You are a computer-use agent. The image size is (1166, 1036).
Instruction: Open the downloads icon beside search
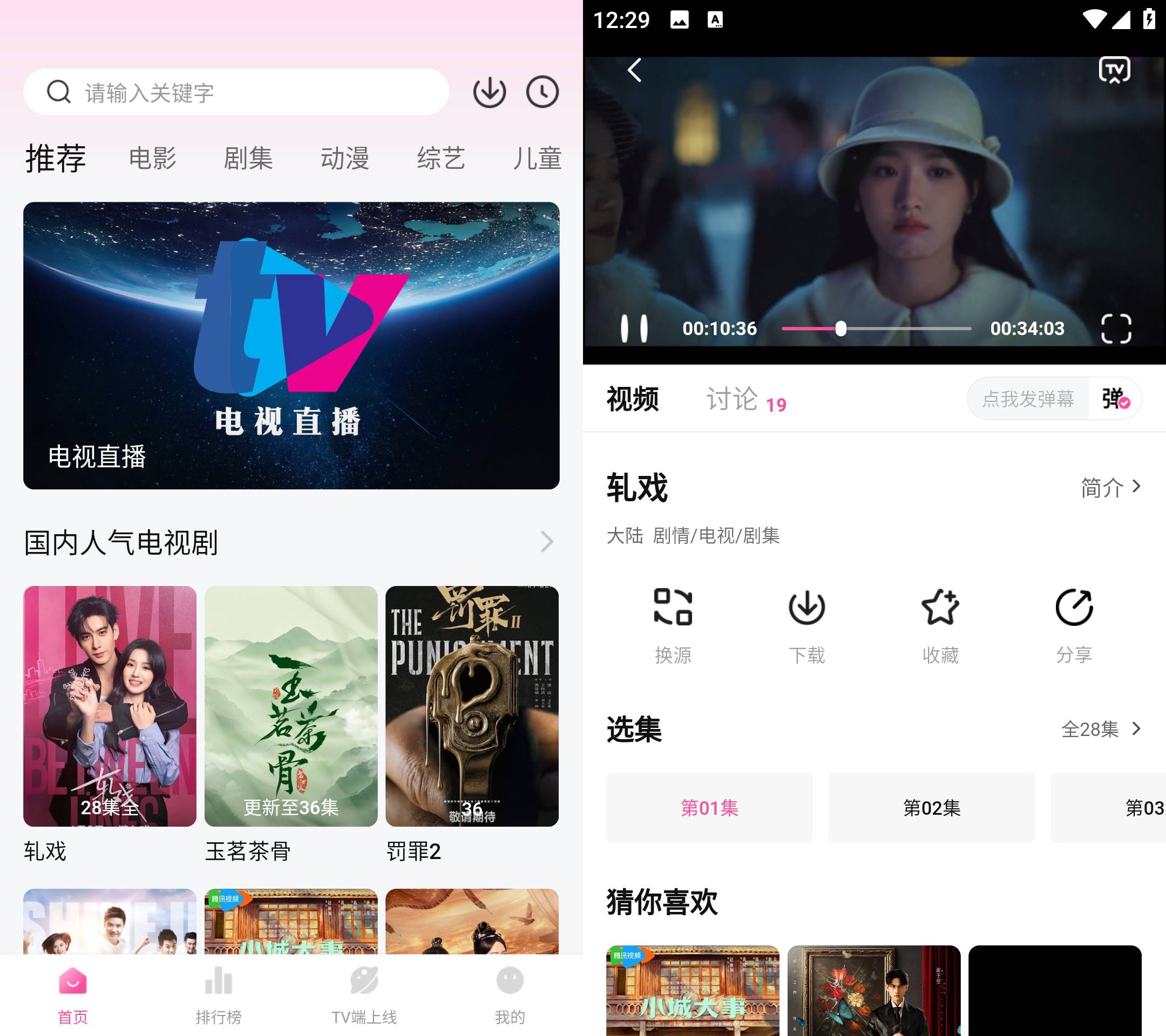[489, 92]
